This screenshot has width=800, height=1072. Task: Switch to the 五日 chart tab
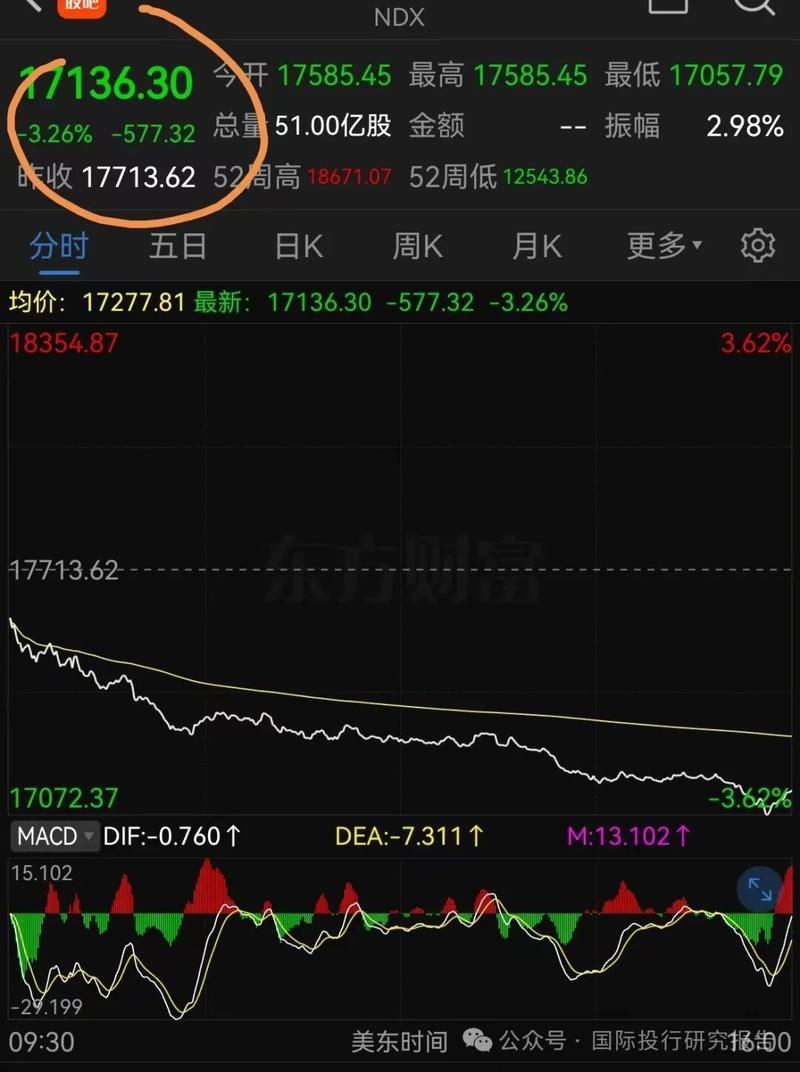coord(178,245)
